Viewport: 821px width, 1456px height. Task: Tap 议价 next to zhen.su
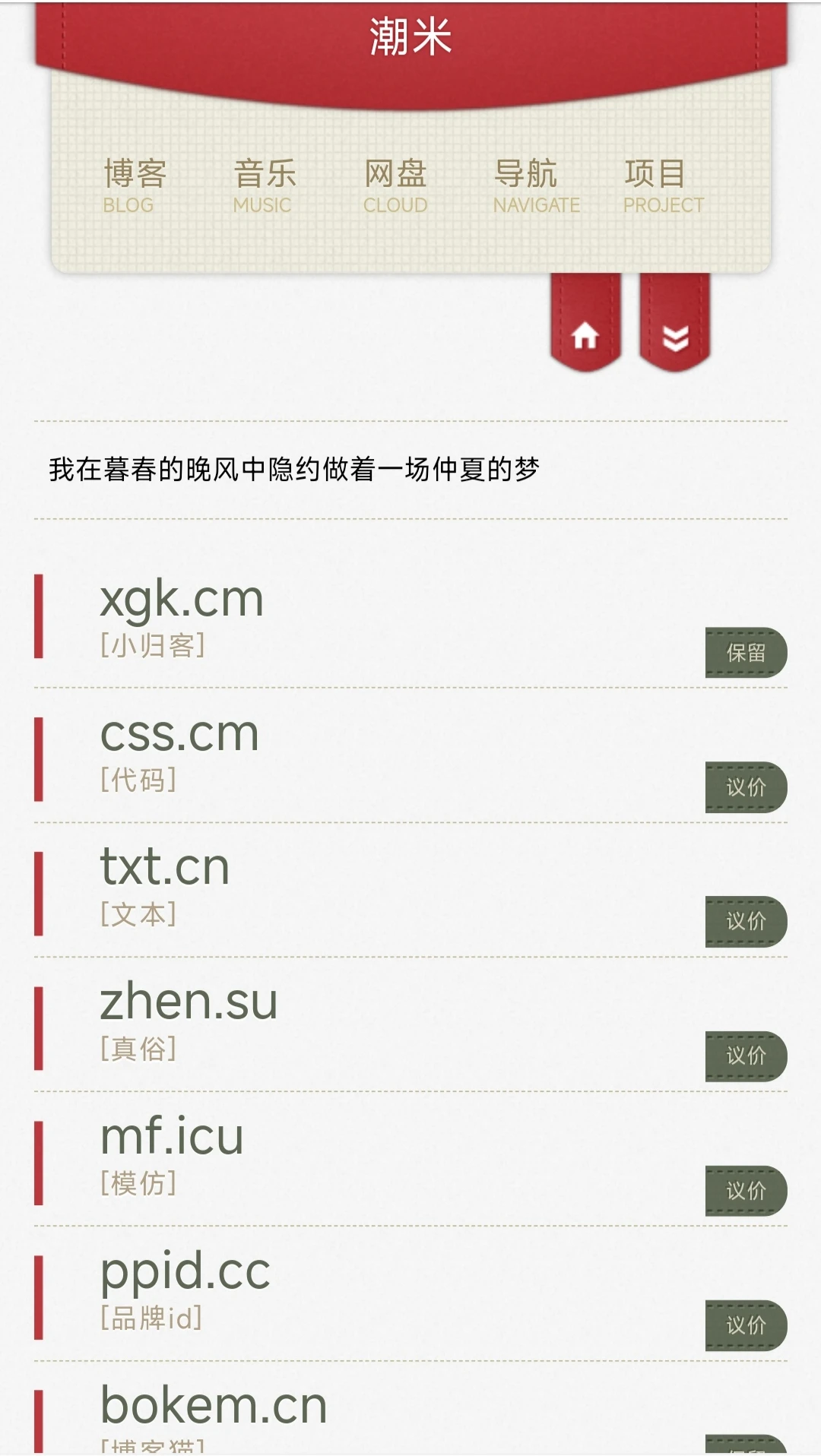click(745, 1056)
